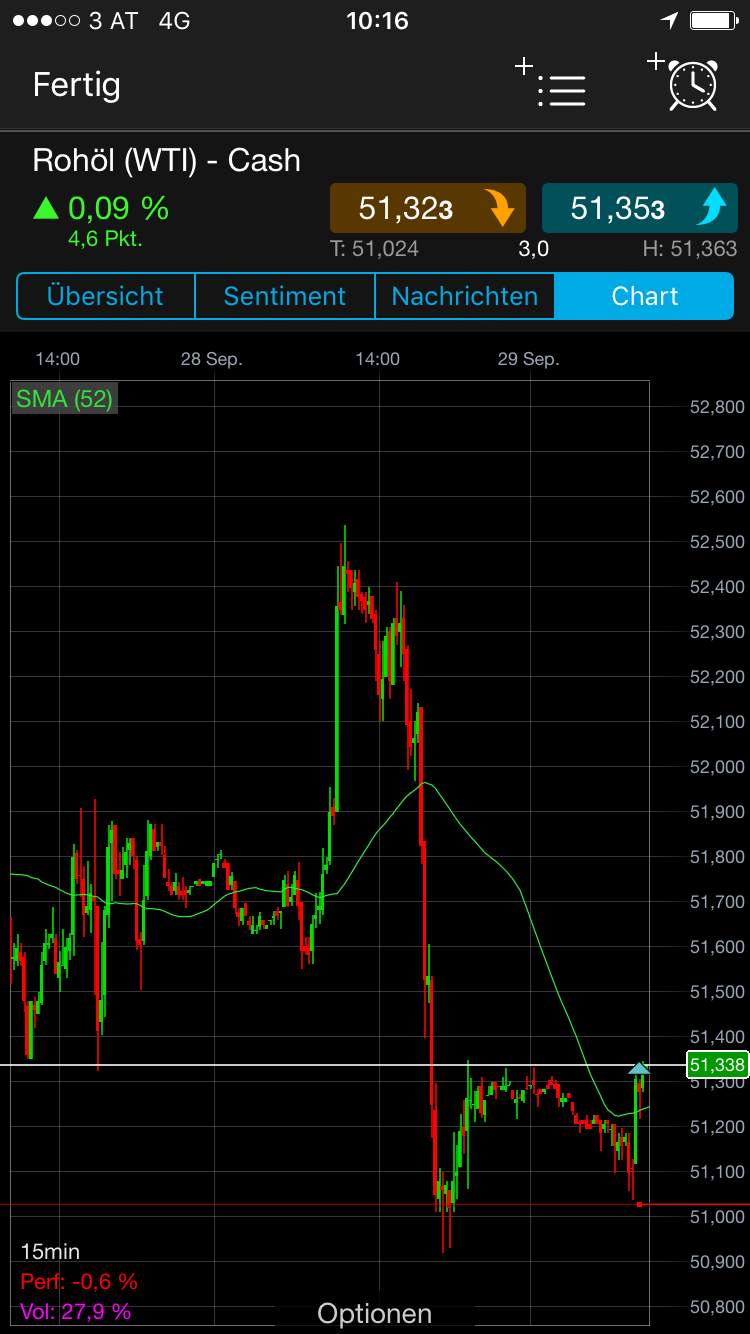Open chart Optionen at the bottom
The width and height of the screenshot is (750, 1334).
(x=374, y=1312)
